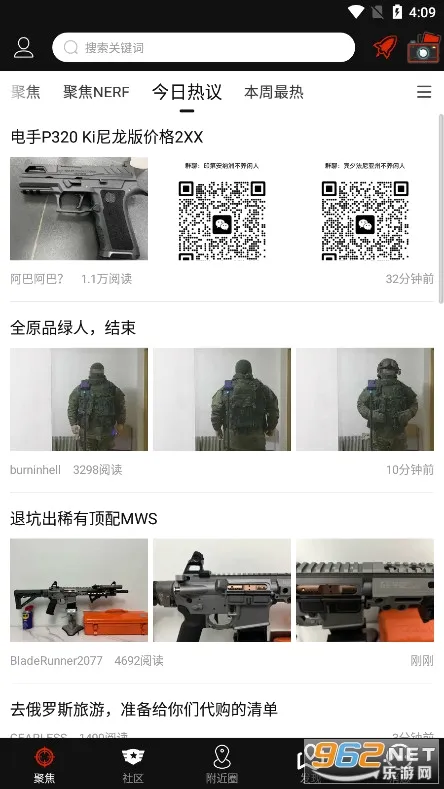444x789 pixels.
Task: Switch to the 聚焦 top tab
Action: pyautogui.click(x=26, y=92)
